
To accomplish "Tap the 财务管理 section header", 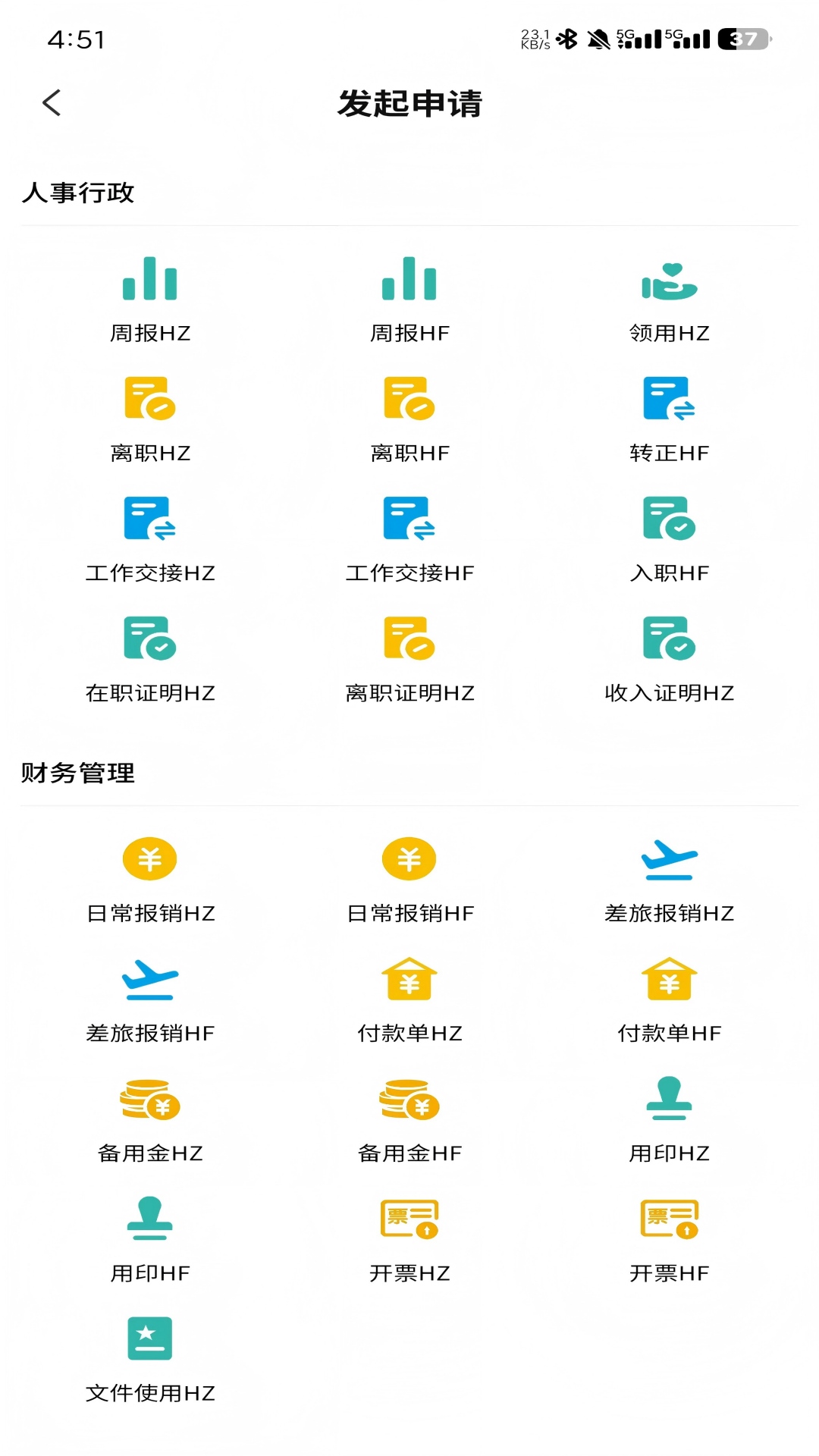I will 78,775.
